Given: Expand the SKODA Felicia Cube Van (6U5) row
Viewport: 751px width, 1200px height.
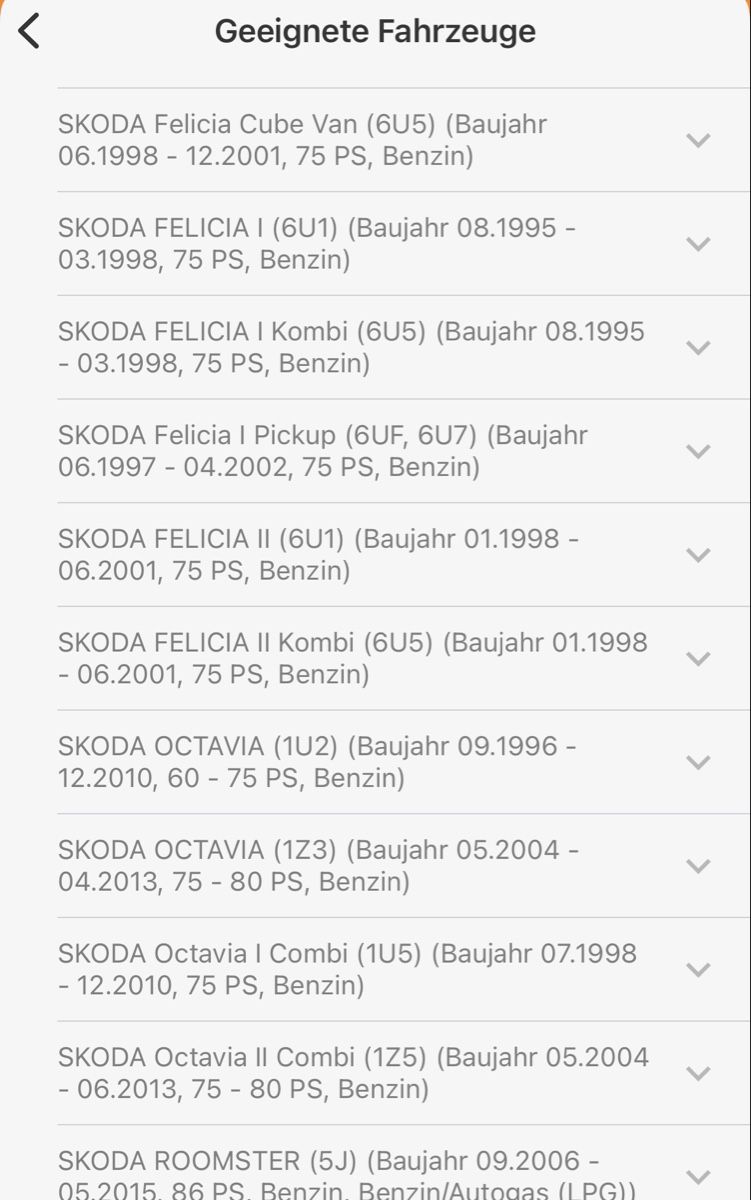Looking at the screenshot, I should click(698, 140).
